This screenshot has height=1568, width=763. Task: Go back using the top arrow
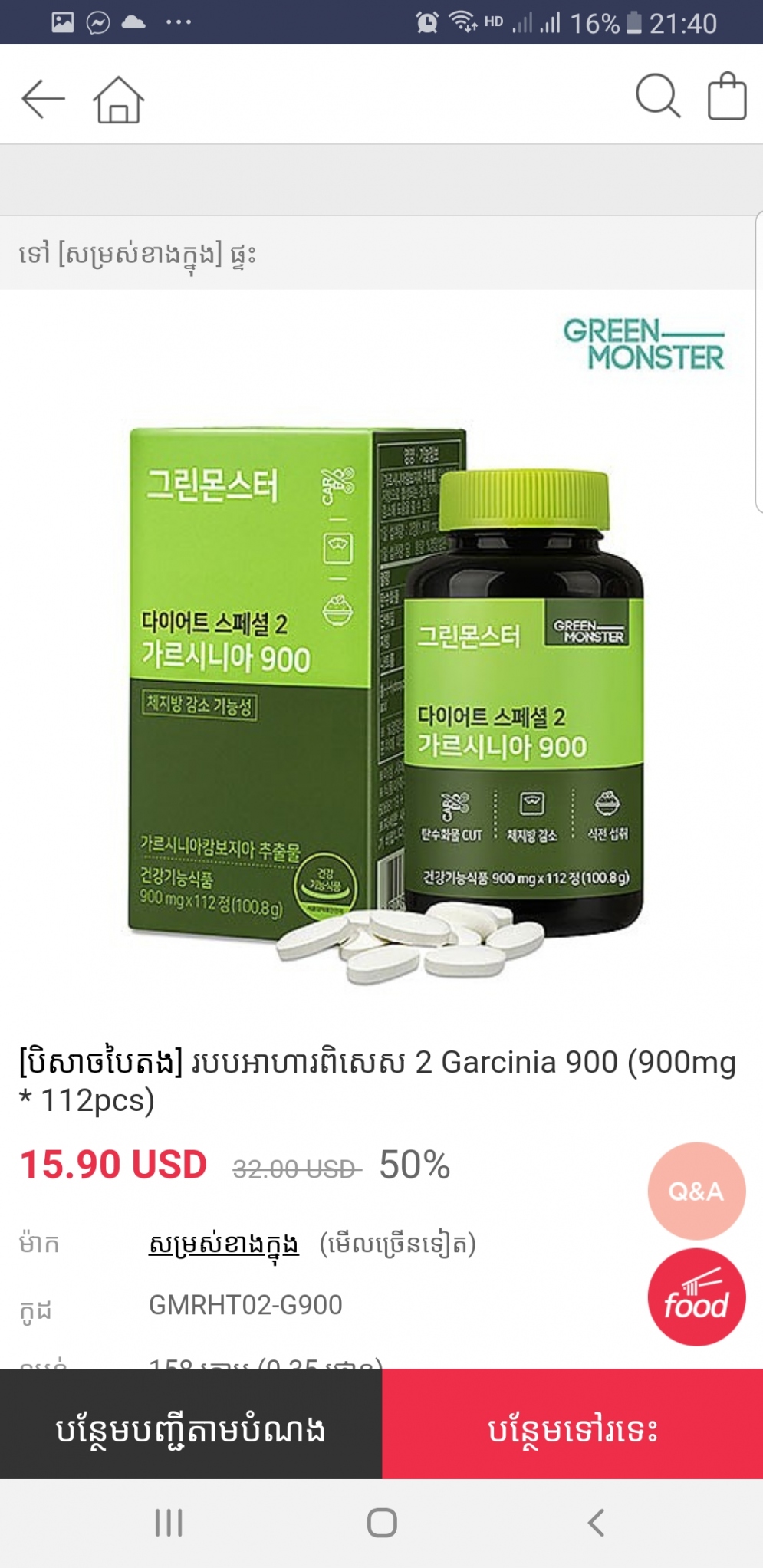43,98
